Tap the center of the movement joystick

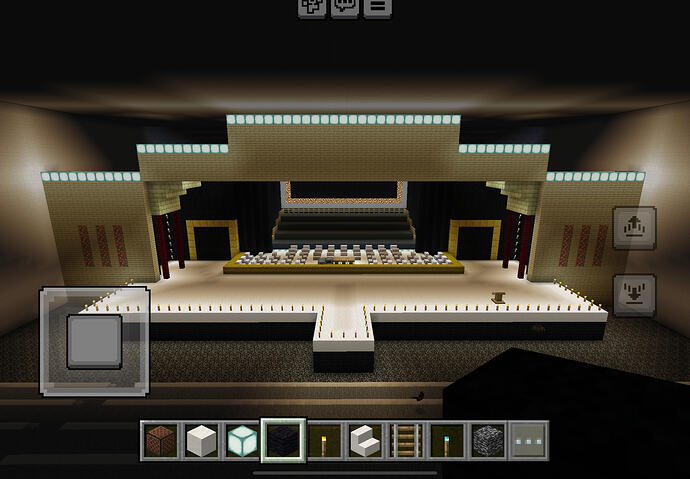tap(94, 340)
